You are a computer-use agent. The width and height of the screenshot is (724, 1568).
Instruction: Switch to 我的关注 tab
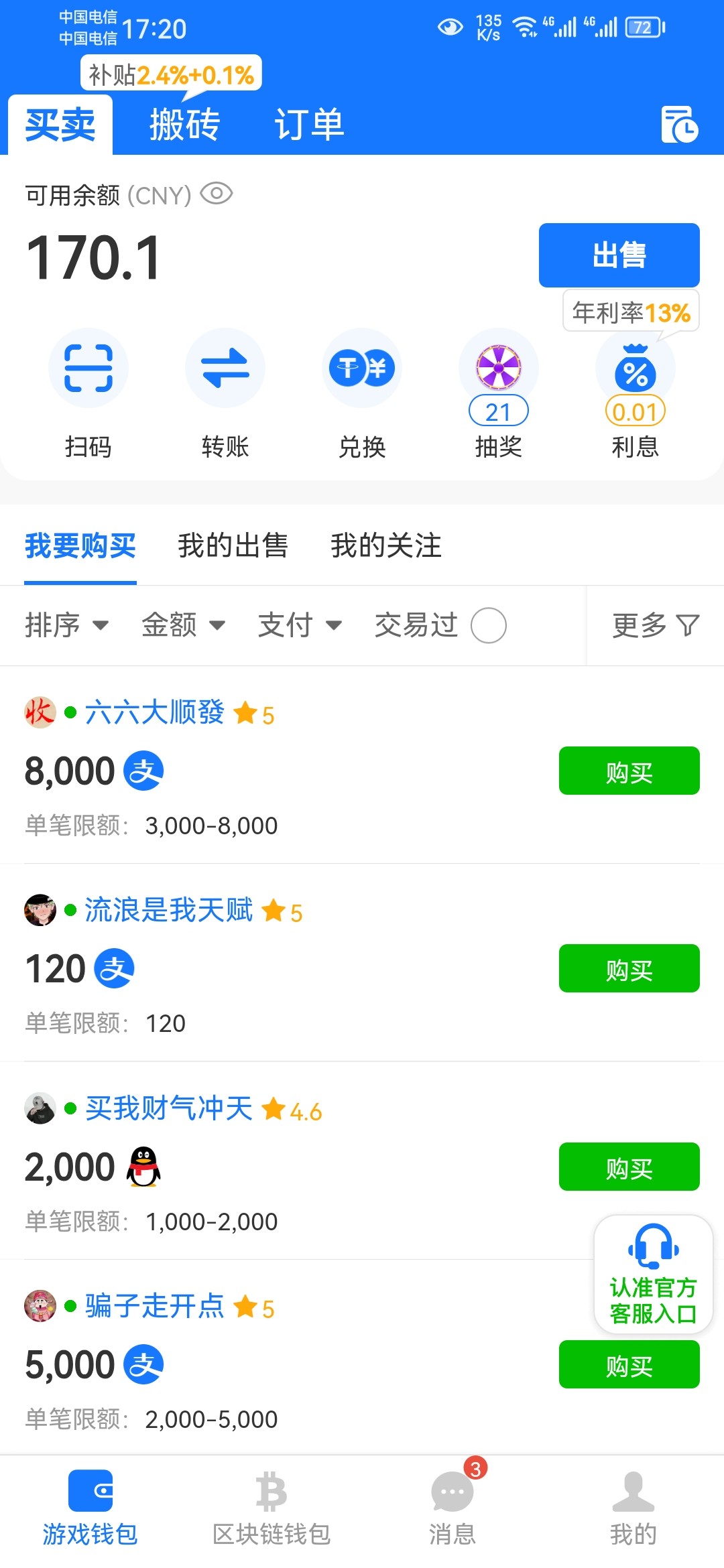(386, 545)
